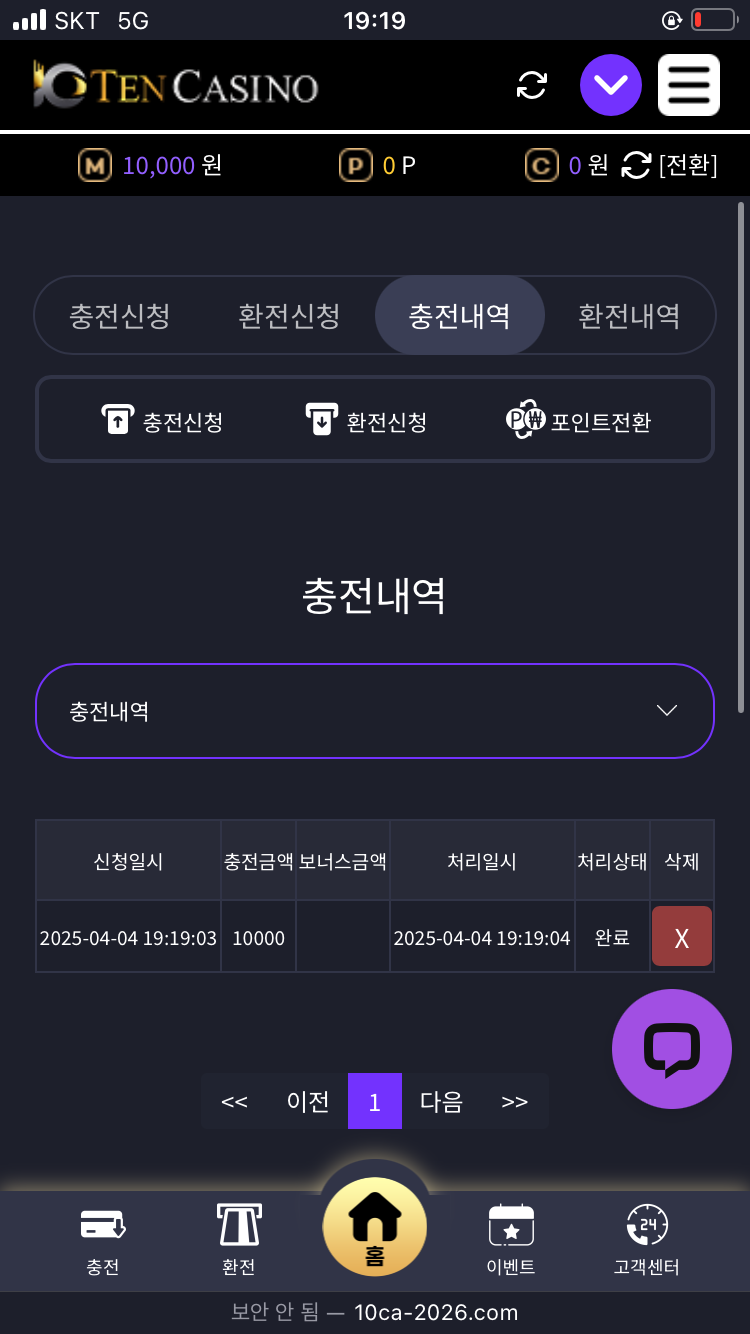Open 충전신청 shortcut with deposit icon
Viewport: 750px width, 1334px height.
(163, 421)
